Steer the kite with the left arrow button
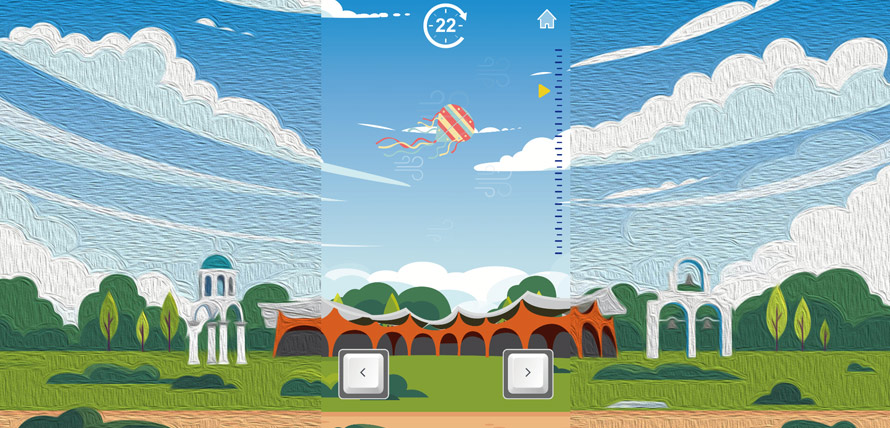 (363, 373)
